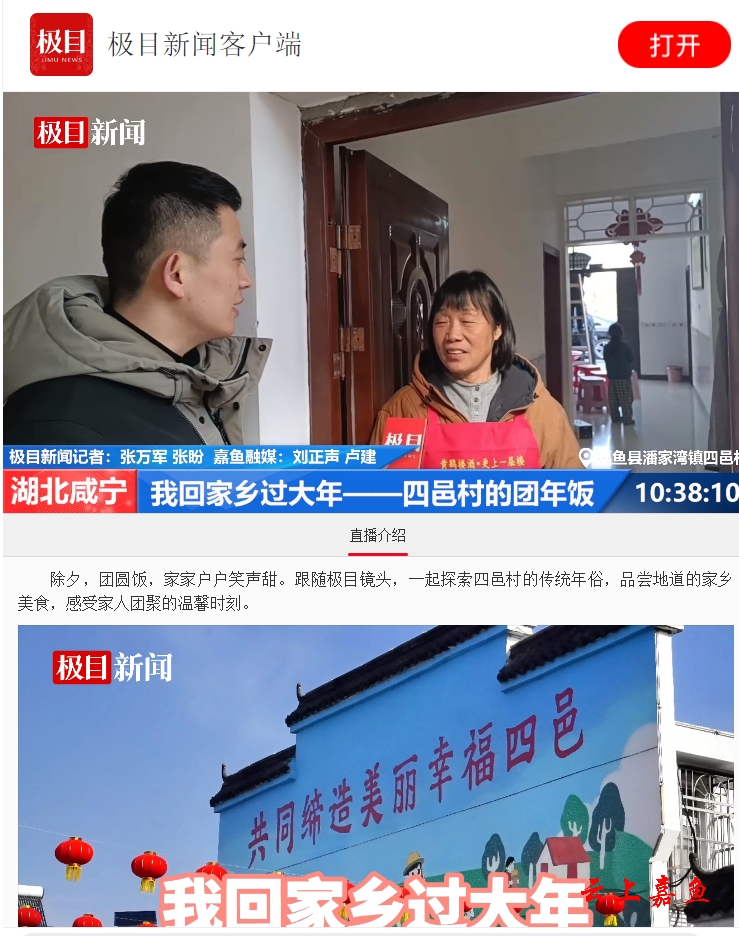Tap the red 打开 button
The image size is (739, 936).
point(674,45)
